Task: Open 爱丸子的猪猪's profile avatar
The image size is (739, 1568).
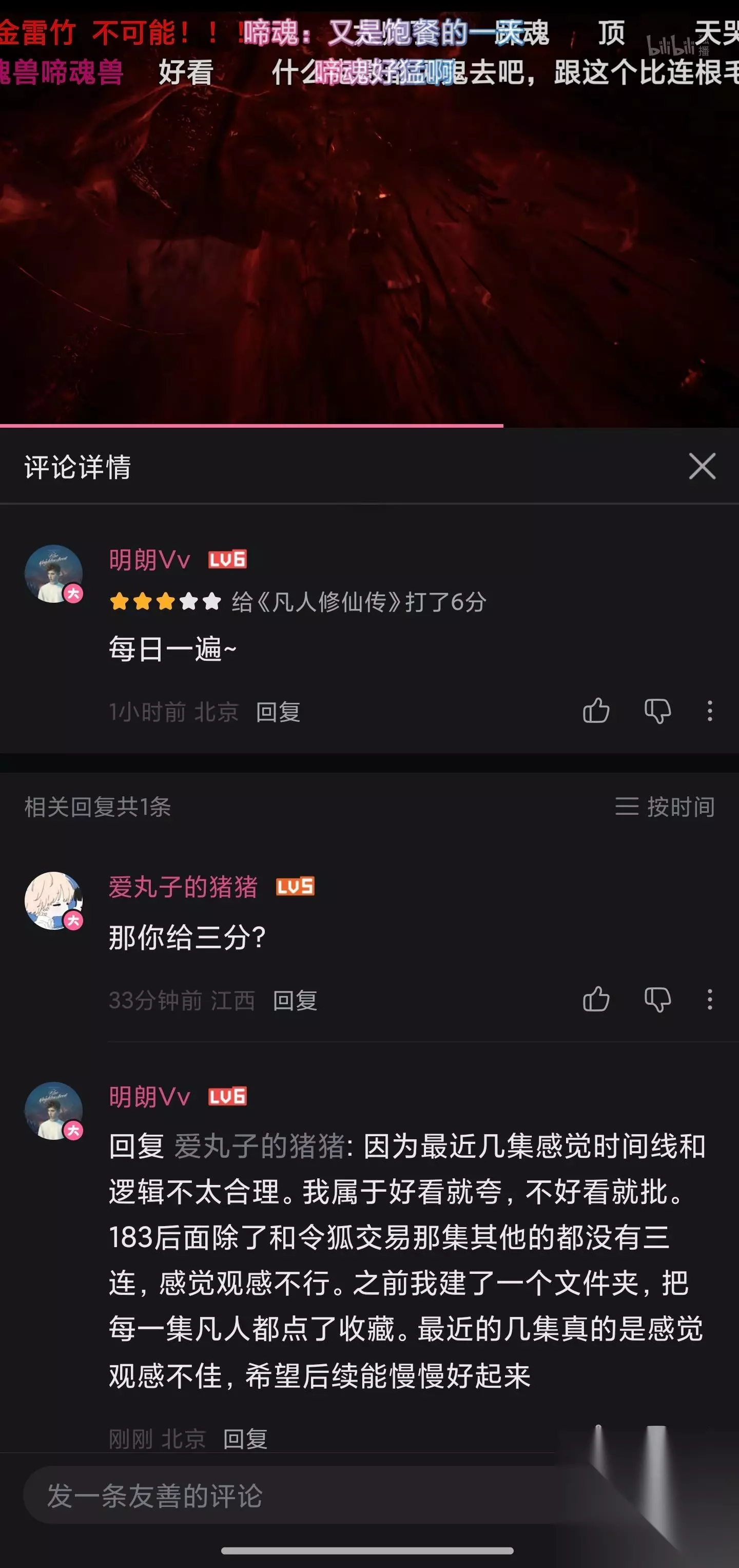Action: tap(53, 900)
